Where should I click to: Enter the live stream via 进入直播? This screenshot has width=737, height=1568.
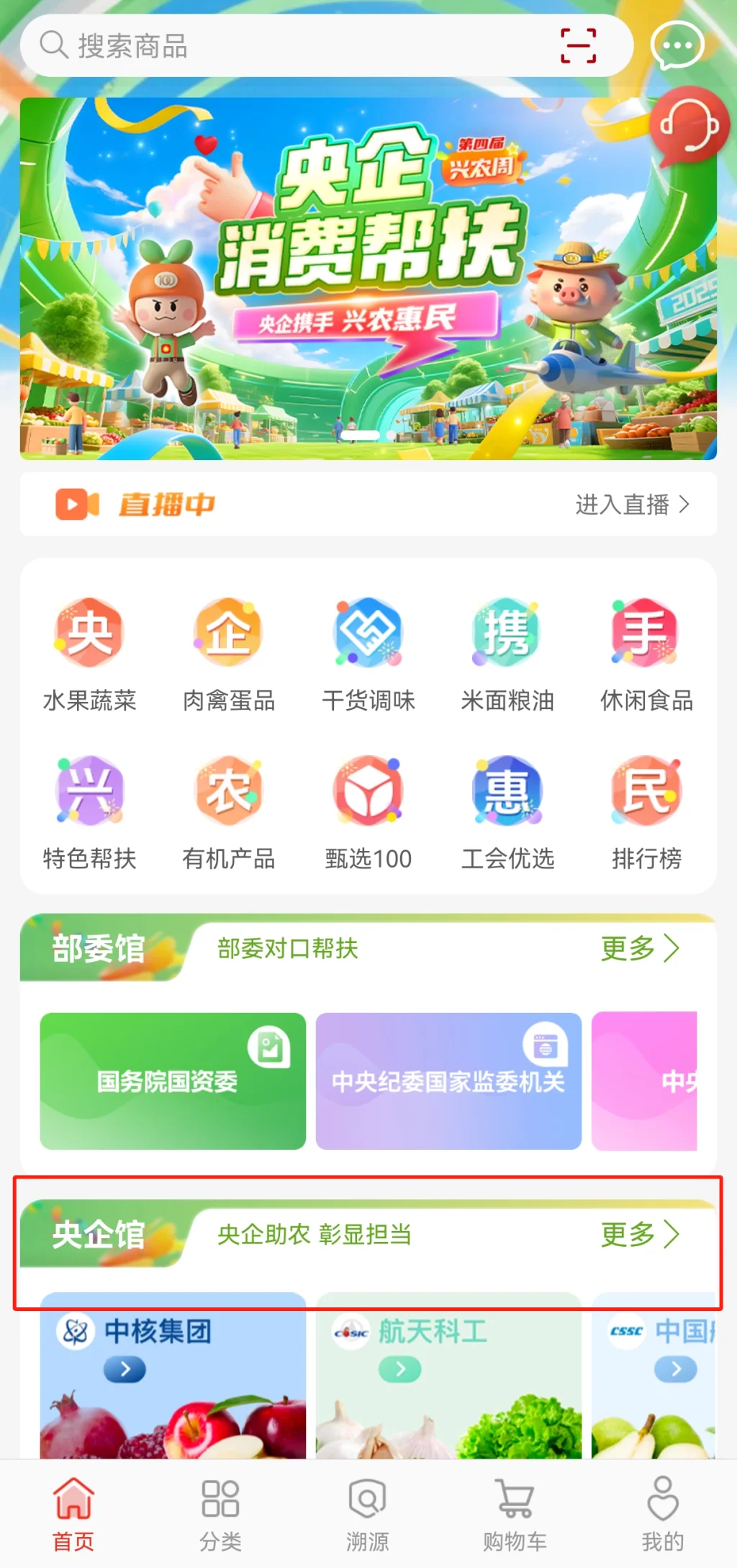(x=632, y=505)
